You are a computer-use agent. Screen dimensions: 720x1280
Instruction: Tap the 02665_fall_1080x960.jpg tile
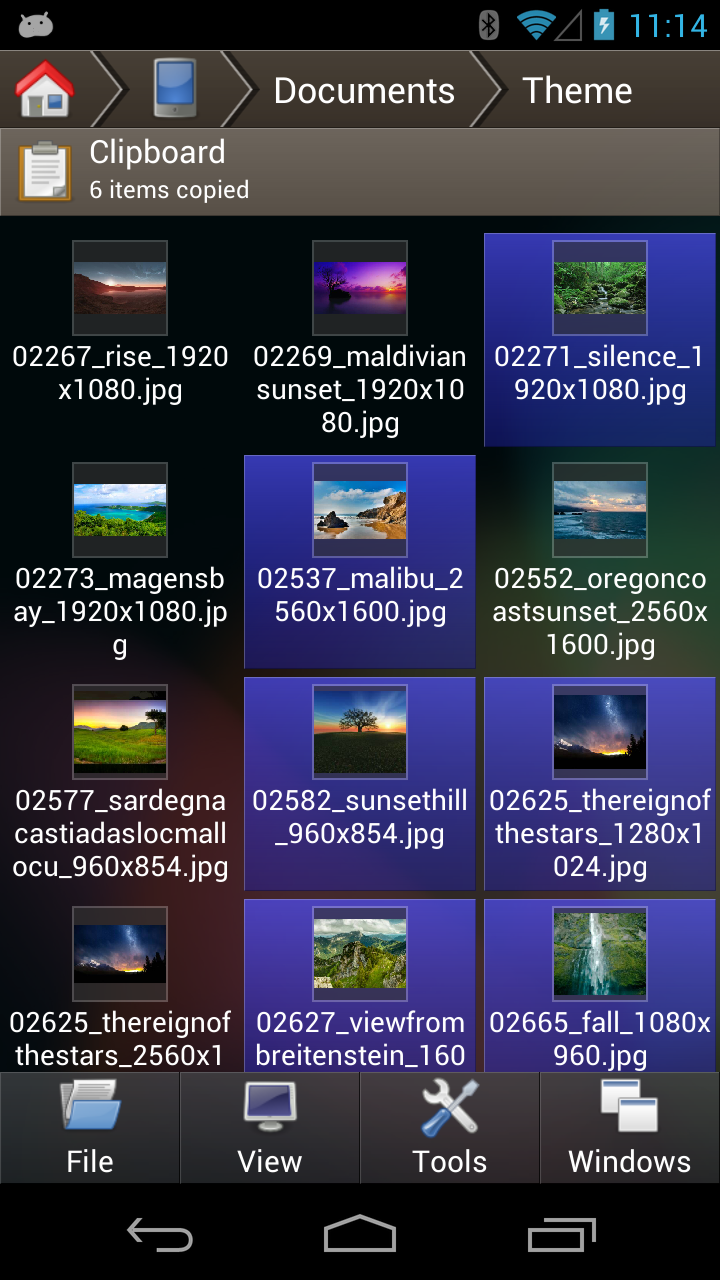click(600, 956)
